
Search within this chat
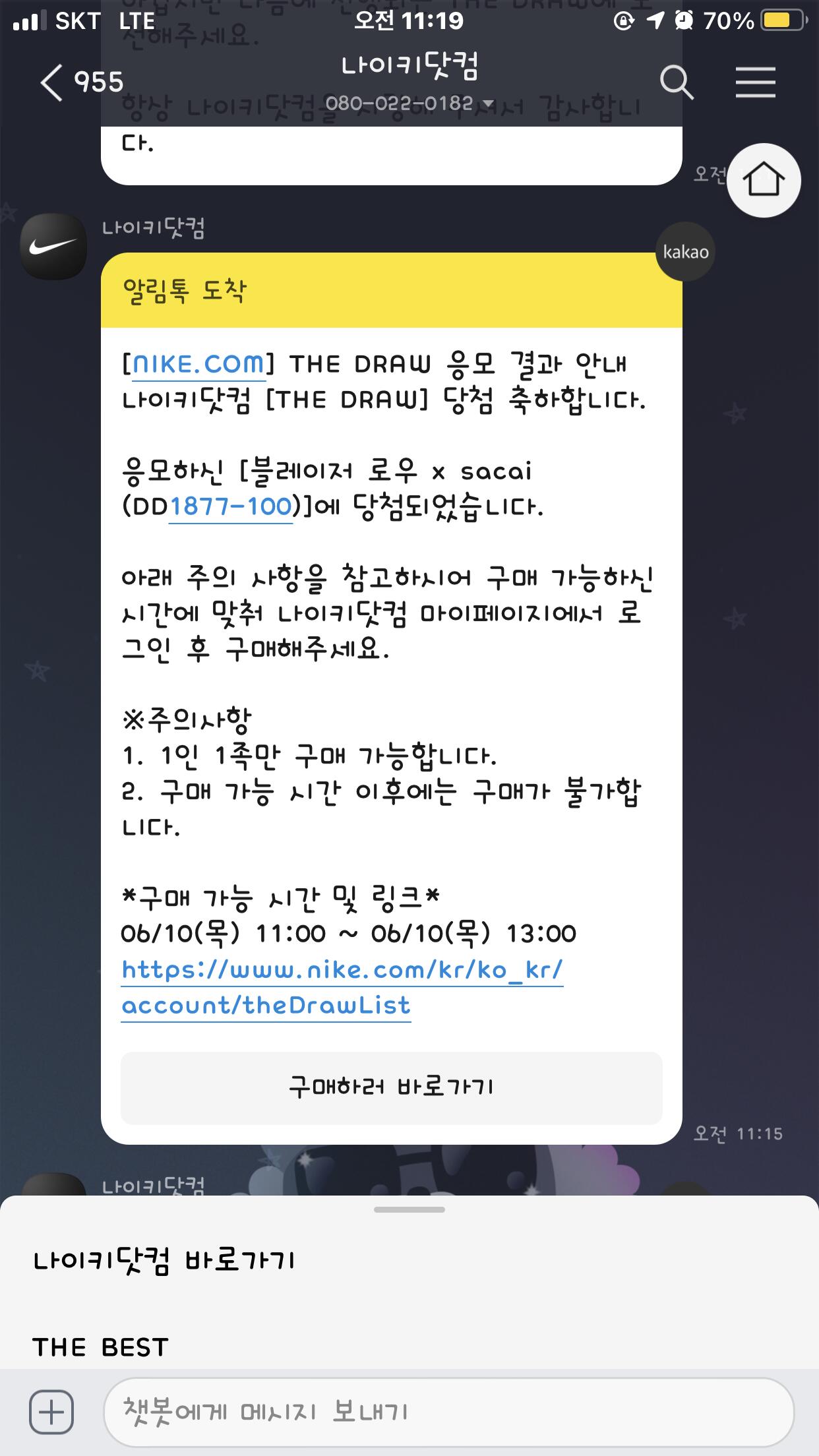677,82
